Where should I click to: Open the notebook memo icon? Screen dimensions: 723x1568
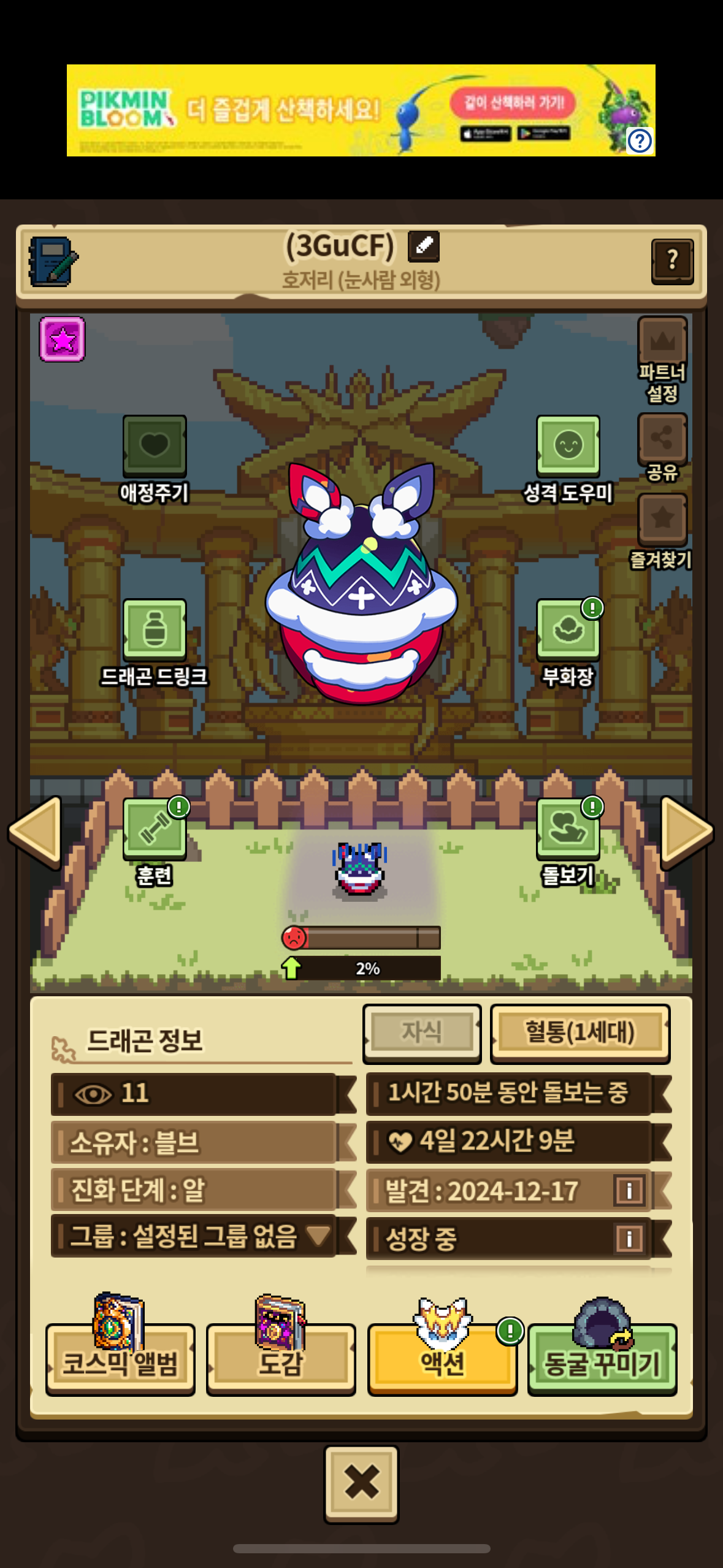pos(53,261)
